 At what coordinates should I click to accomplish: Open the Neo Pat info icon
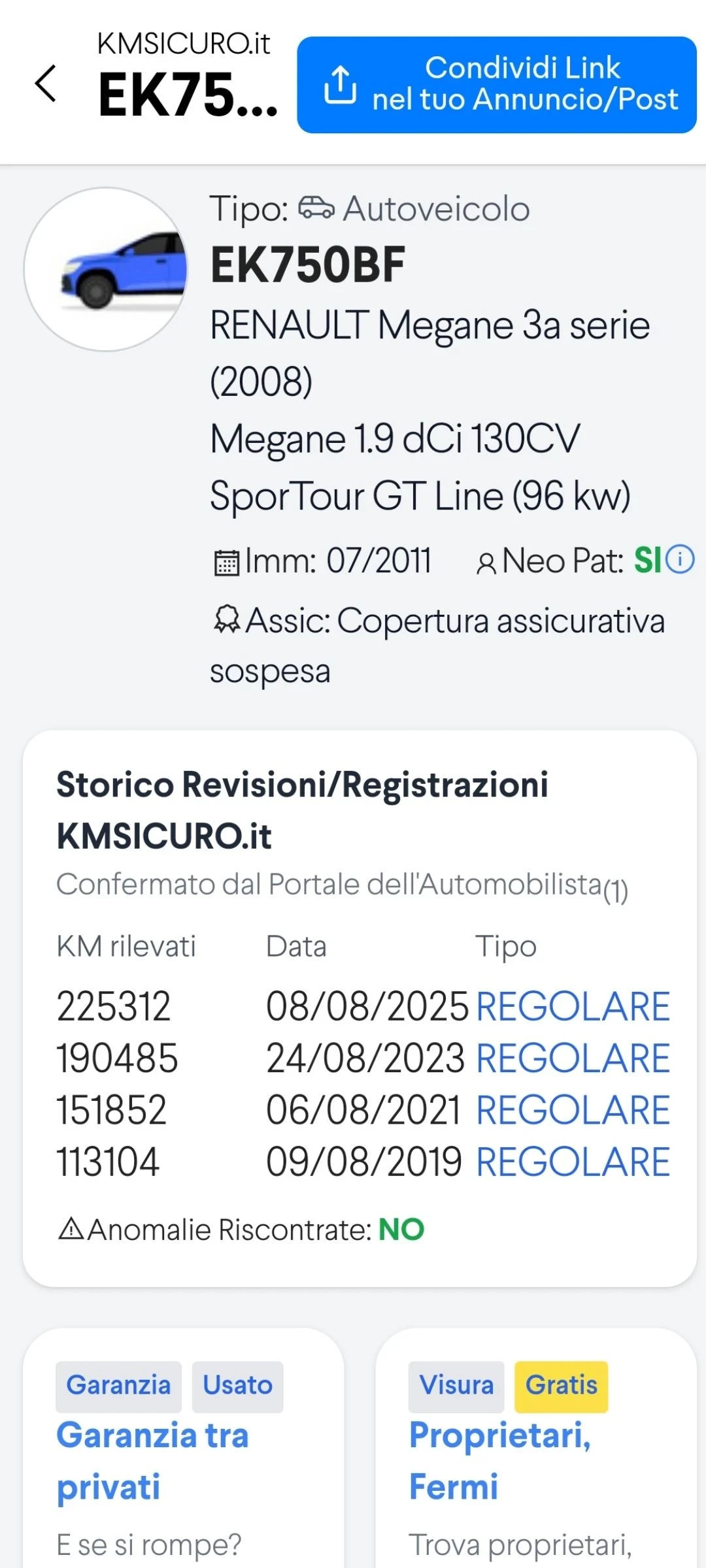(x=681, y=560)
